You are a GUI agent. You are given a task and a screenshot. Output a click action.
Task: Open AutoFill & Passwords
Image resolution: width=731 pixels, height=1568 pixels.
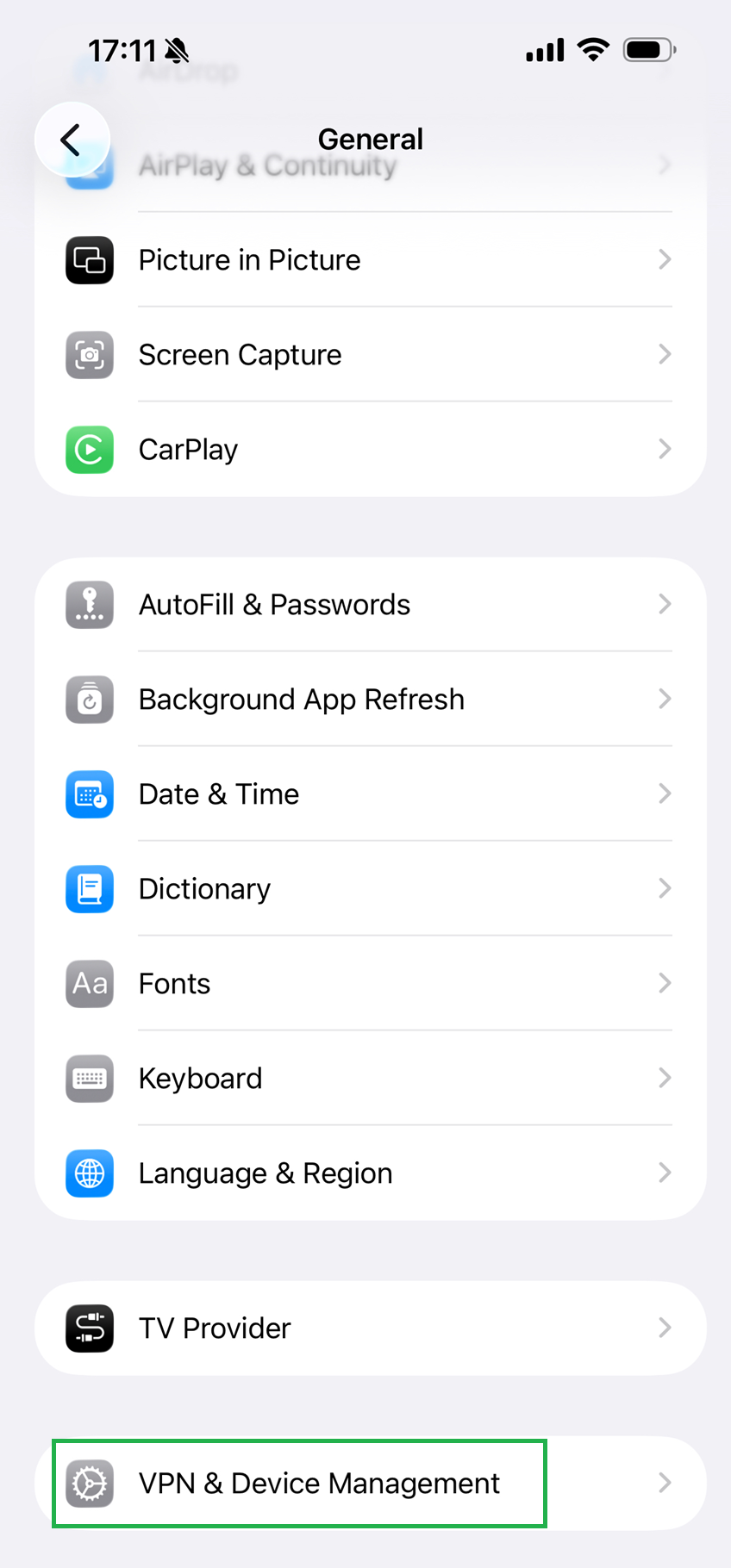[371, 605]
